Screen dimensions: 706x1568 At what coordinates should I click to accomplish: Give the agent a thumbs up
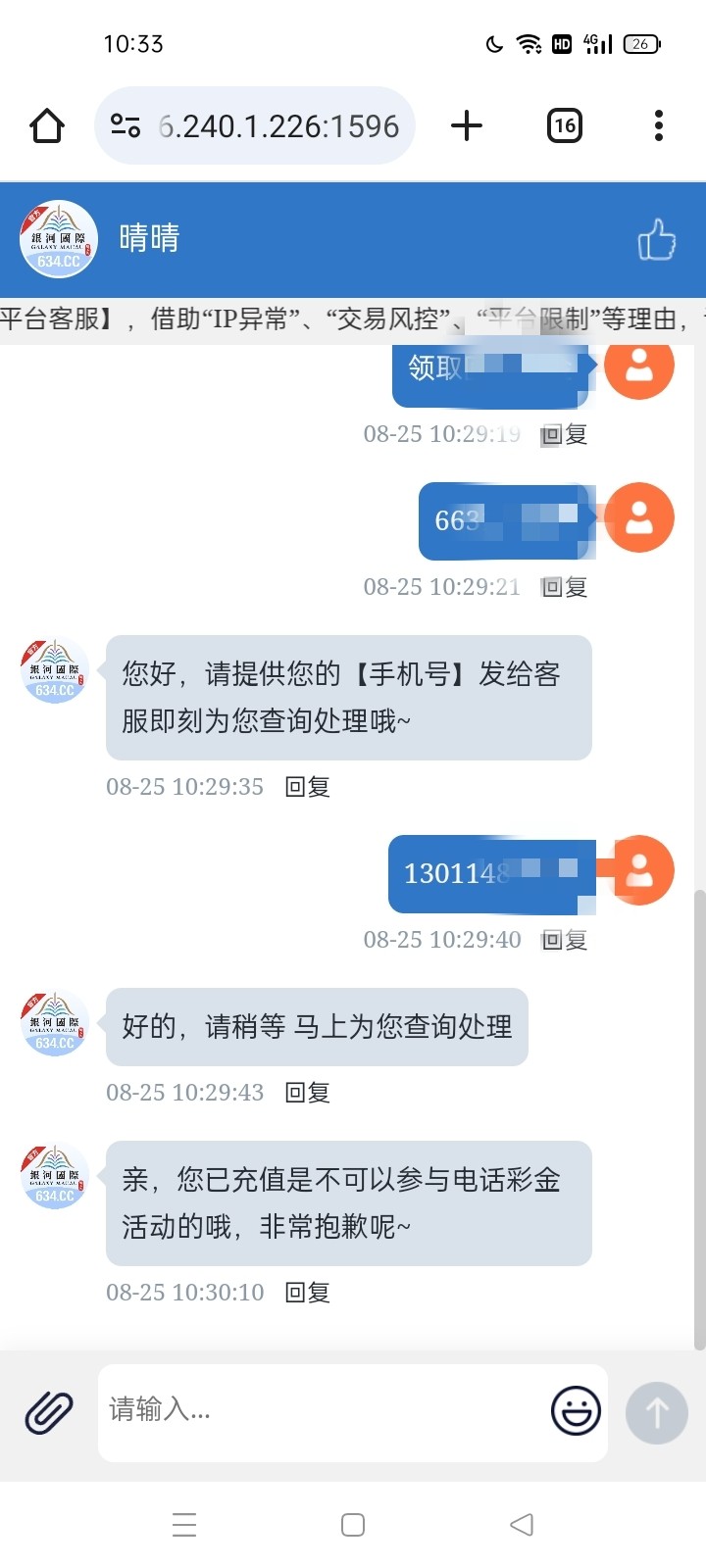pos(656,239)
